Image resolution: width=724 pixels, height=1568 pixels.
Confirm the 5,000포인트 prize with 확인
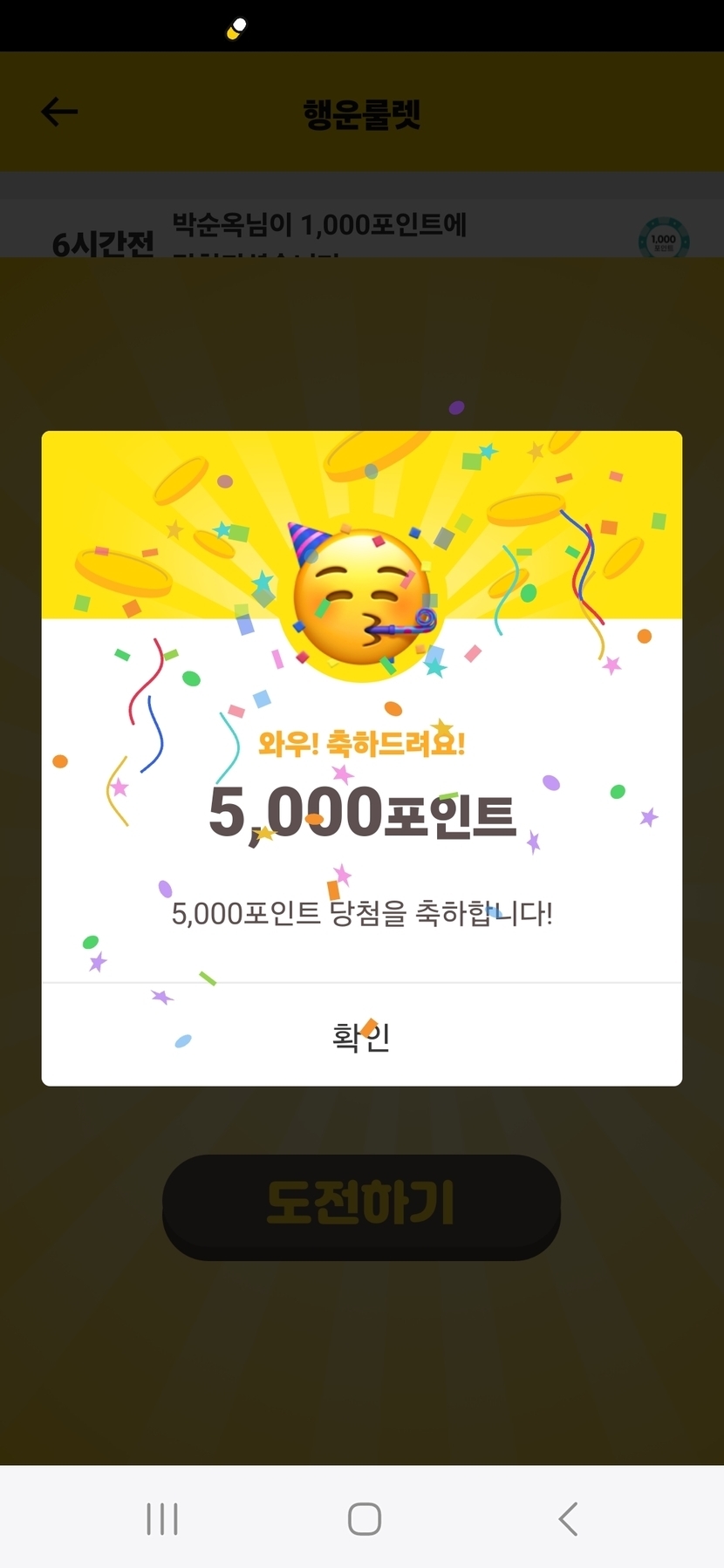pyautogui.click(x=361, y=1036)
